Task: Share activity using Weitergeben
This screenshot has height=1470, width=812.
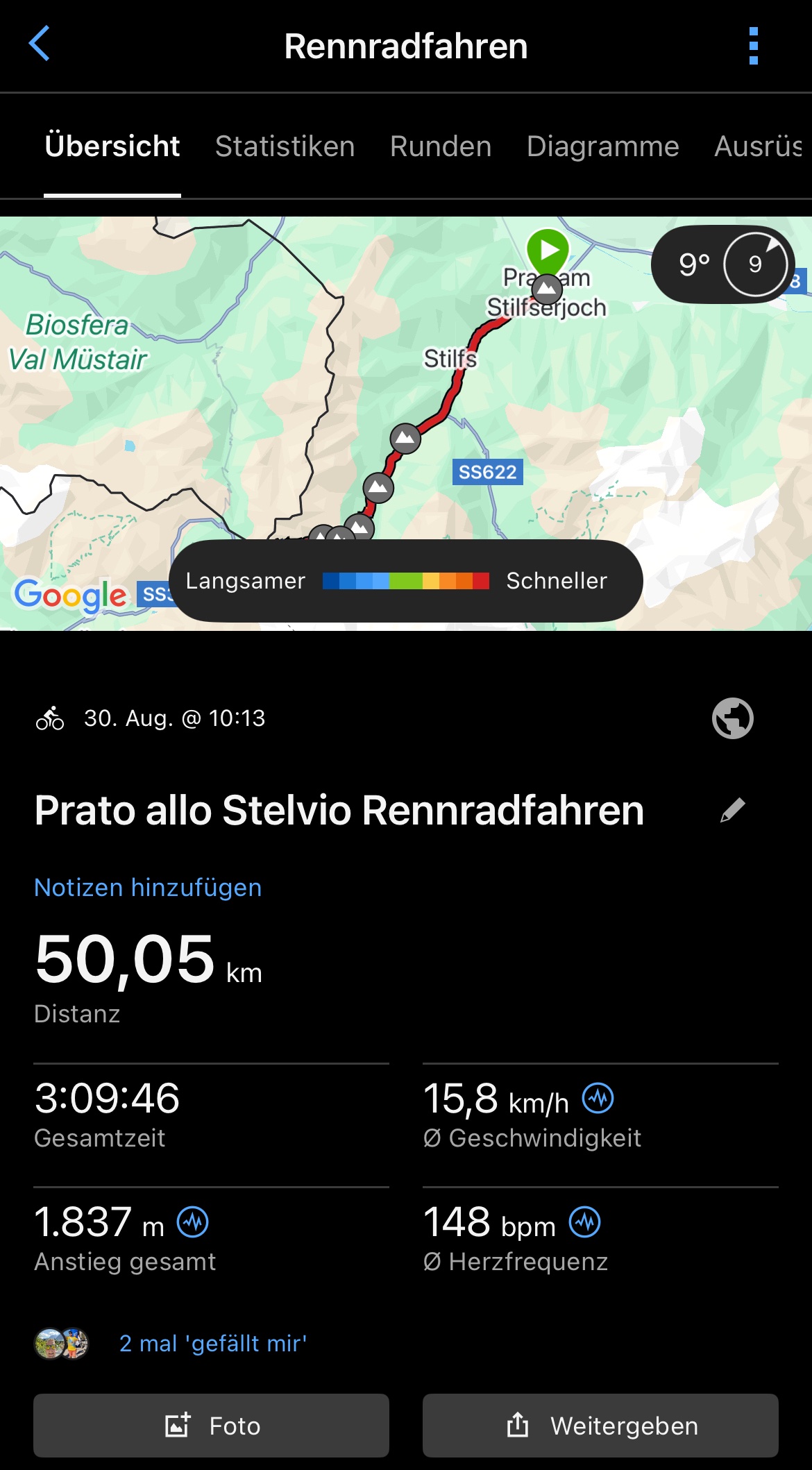Action: pyautogui.click(x=600, y=1426)
